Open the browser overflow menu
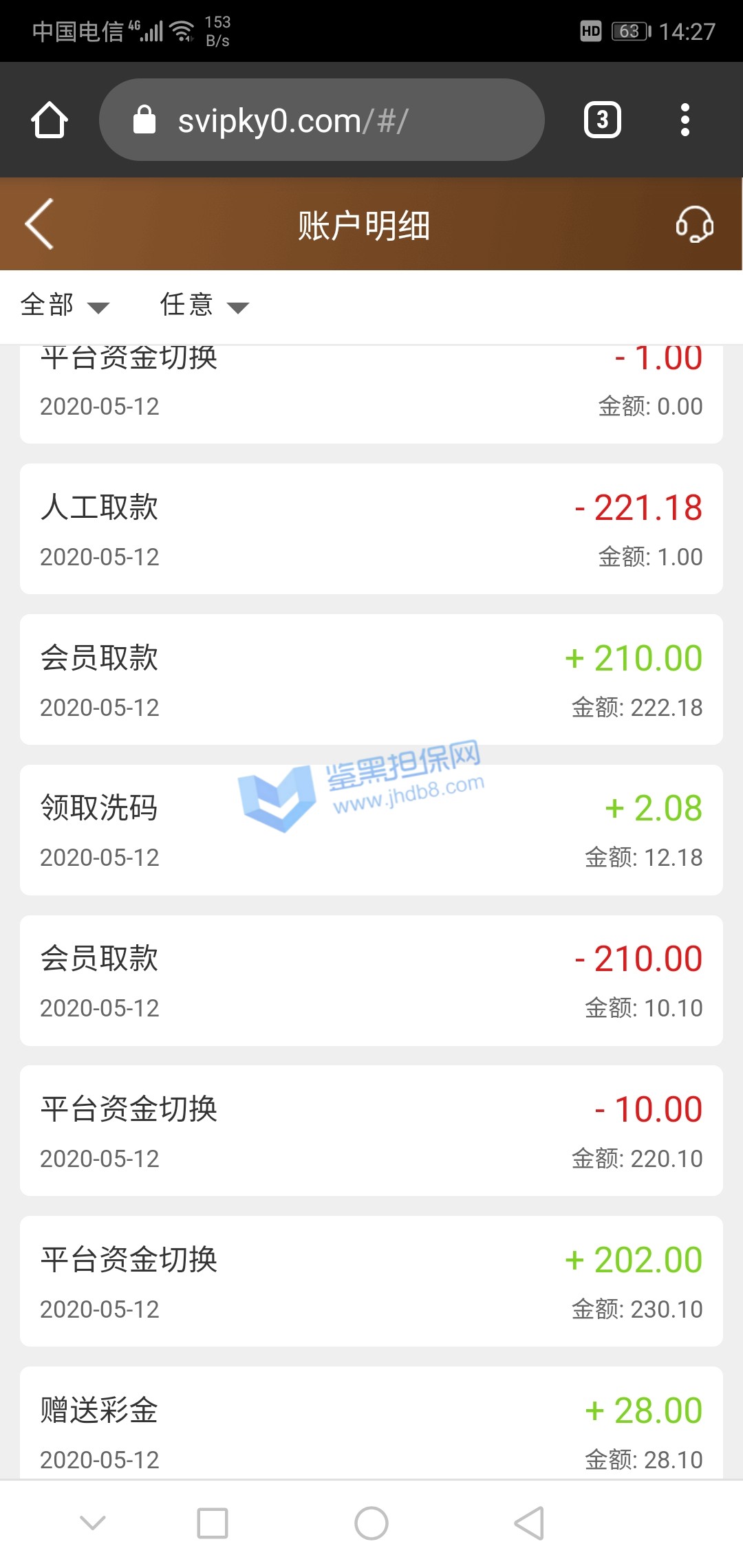743x1568 pixels. [684, 120]
